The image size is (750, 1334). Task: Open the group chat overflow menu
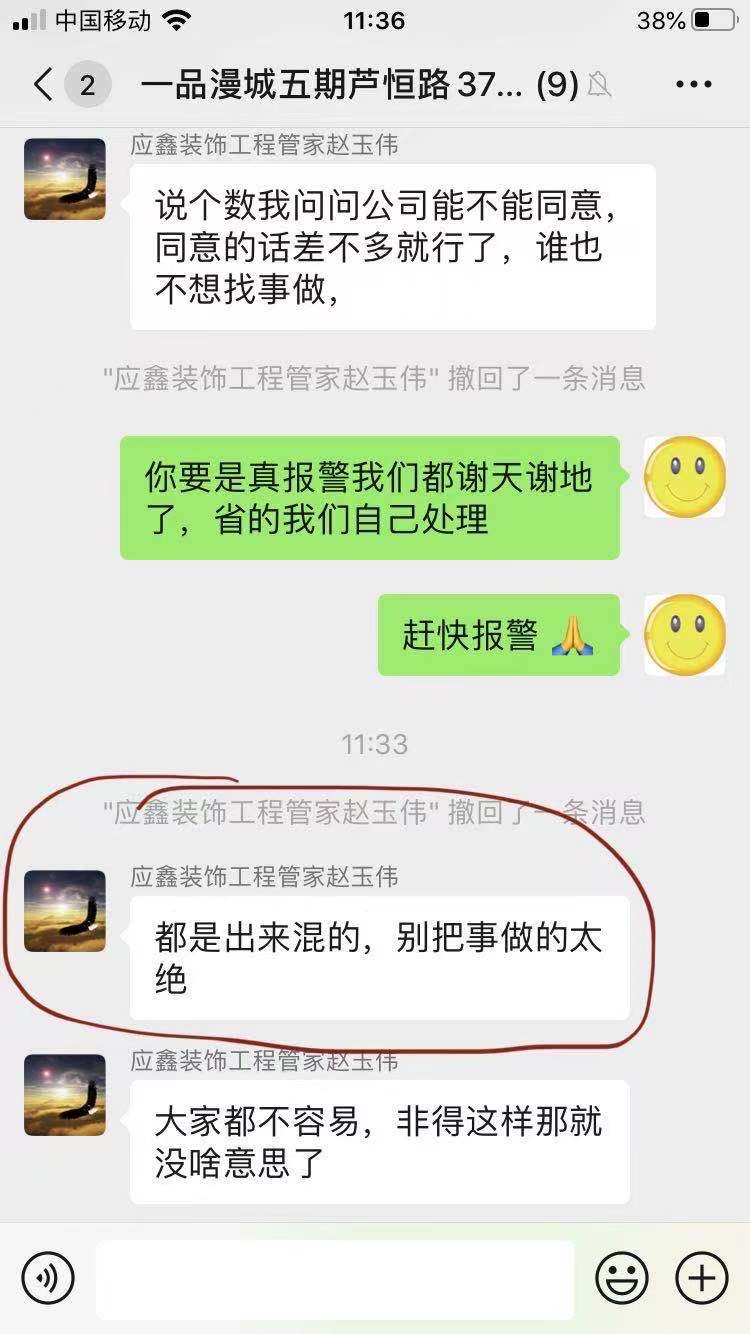coord(693,85)
